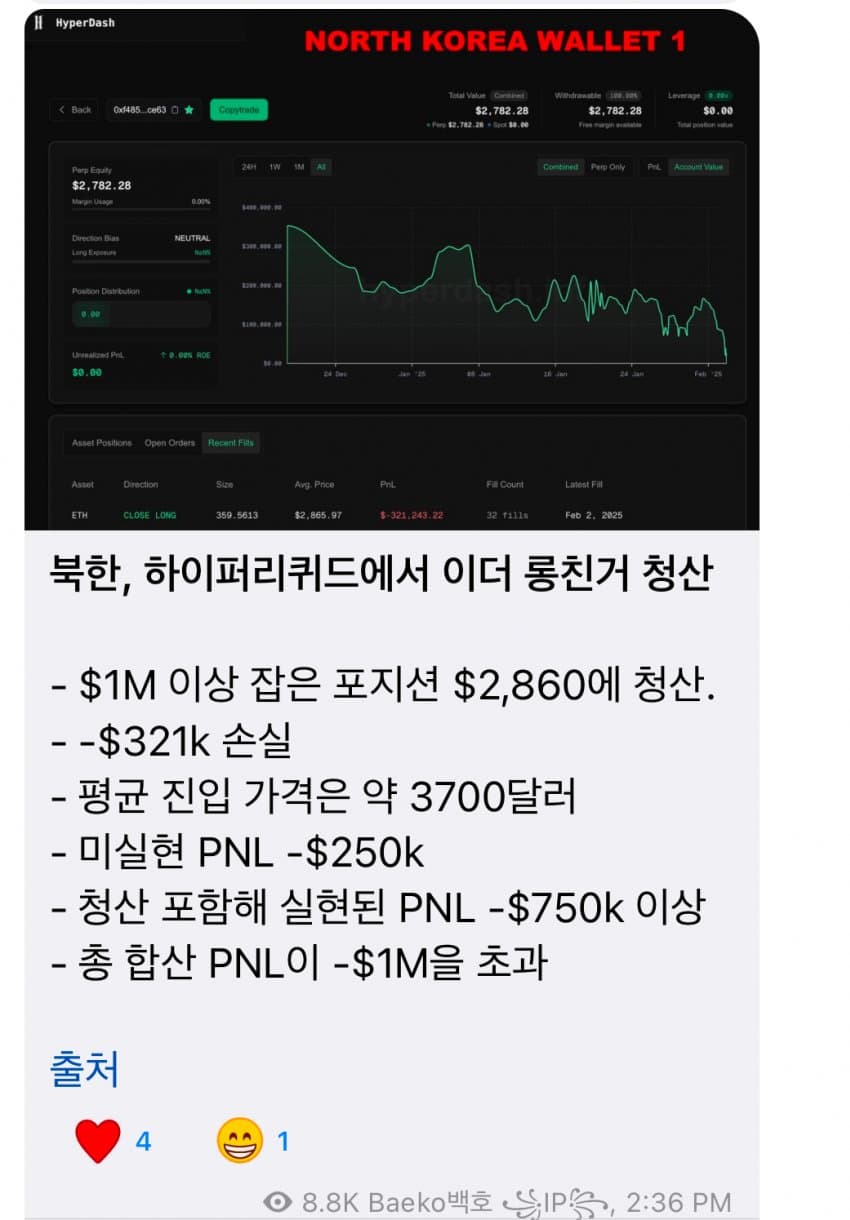
Task: Open the Combined badge next to Total Value
Action: [511, 96]
